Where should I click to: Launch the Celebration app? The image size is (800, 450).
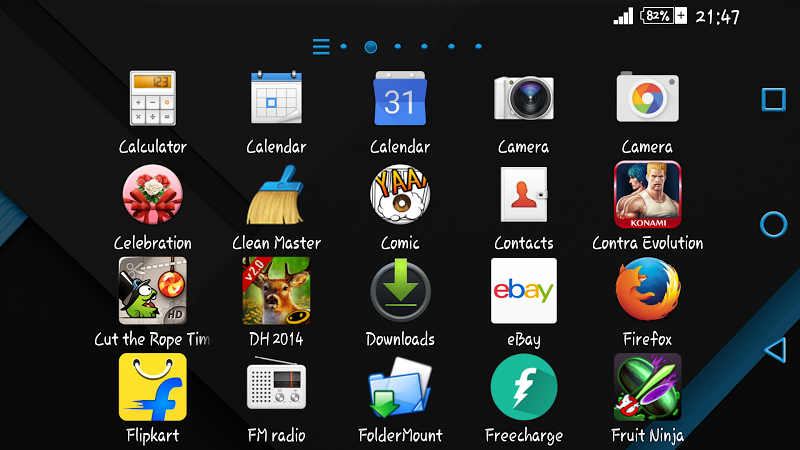(x=152, y=194)
